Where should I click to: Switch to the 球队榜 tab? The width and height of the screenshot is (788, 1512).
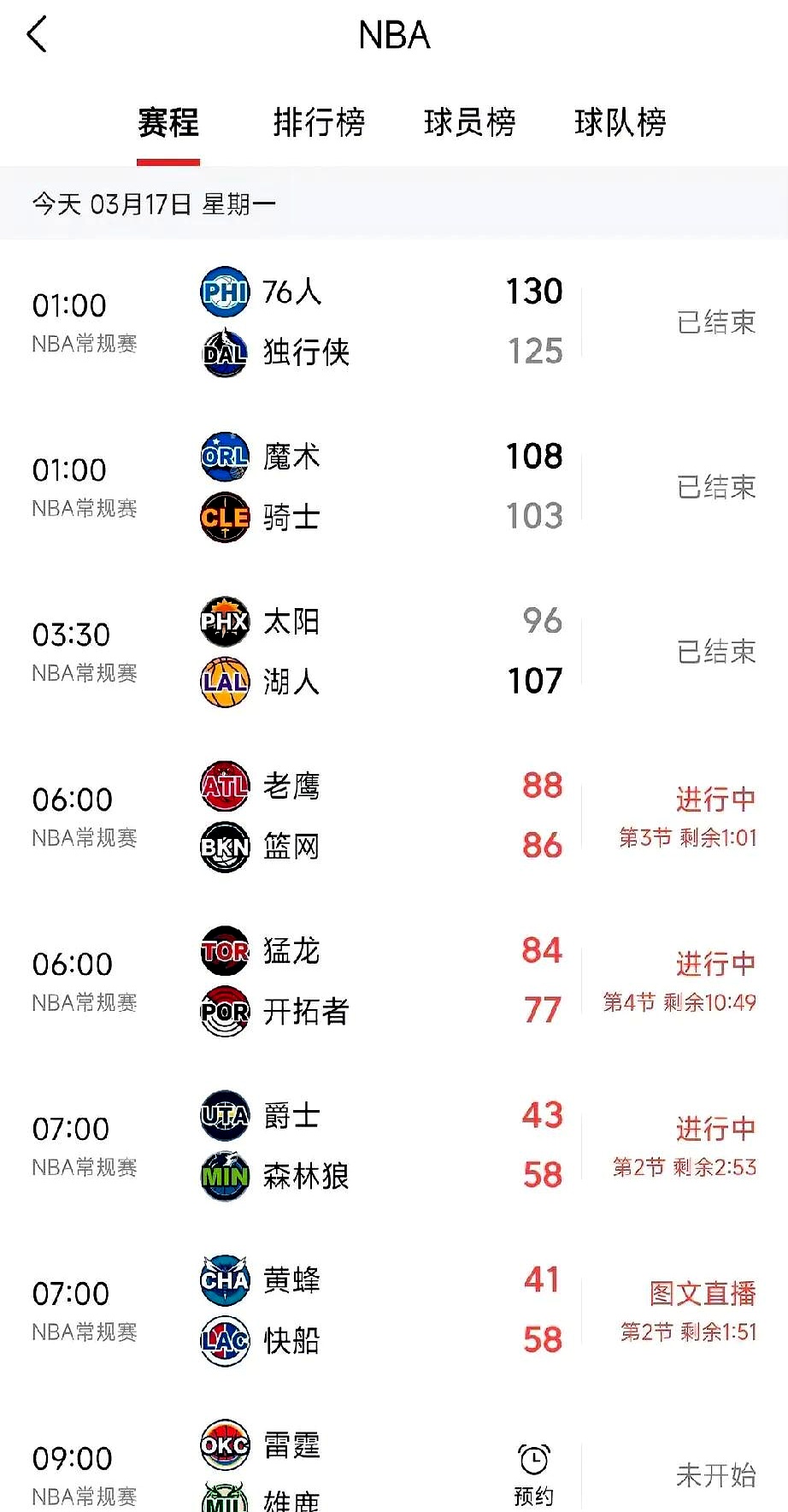[621, 123]
